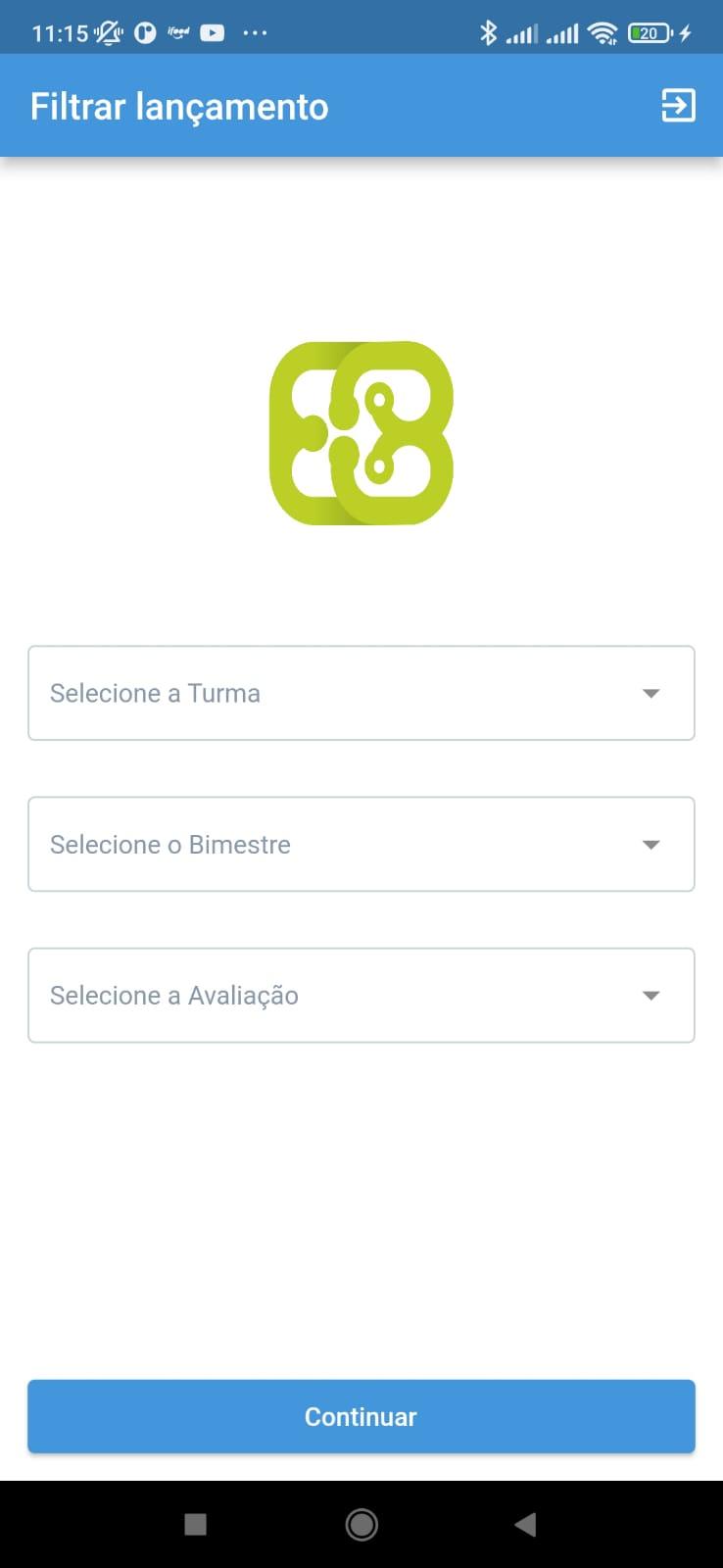Expand the Selecione o Bimestre dropdown

(361, 844)
